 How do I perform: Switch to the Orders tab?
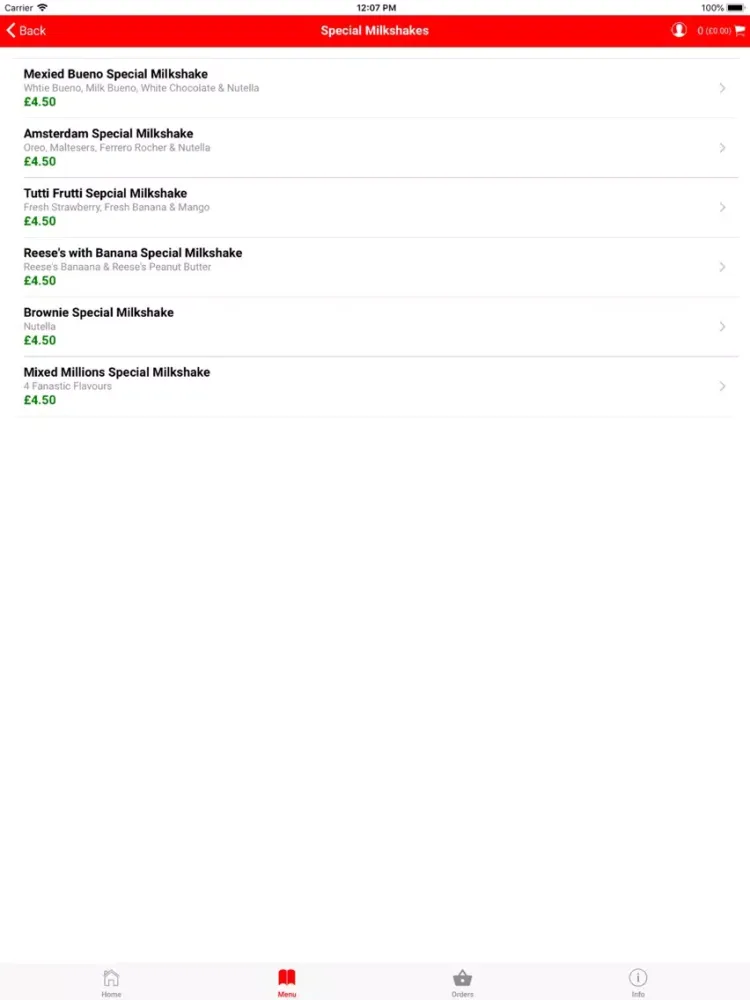[x=462, y=982]
